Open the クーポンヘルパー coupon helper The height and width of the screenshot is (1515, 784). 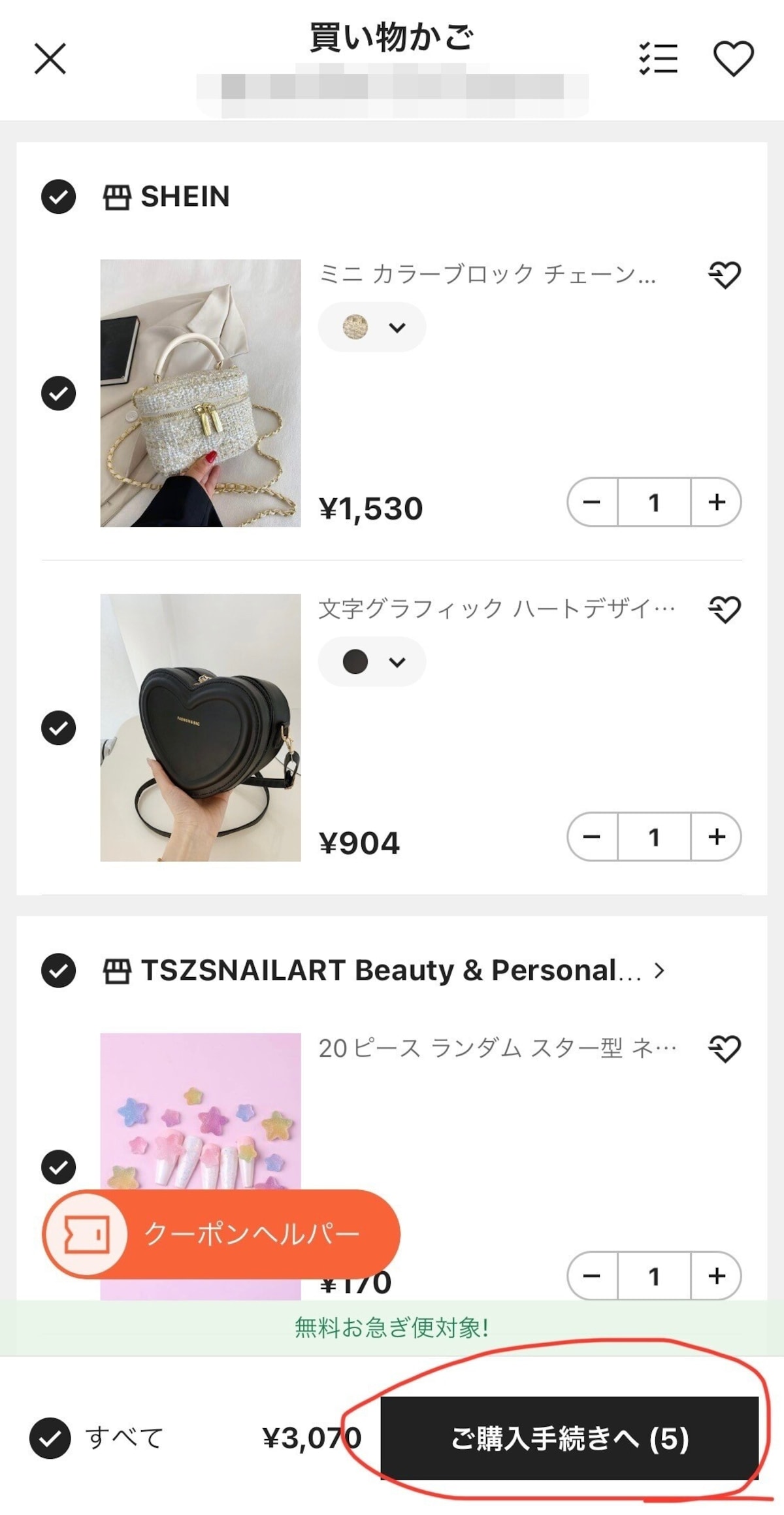(221, 1235)
